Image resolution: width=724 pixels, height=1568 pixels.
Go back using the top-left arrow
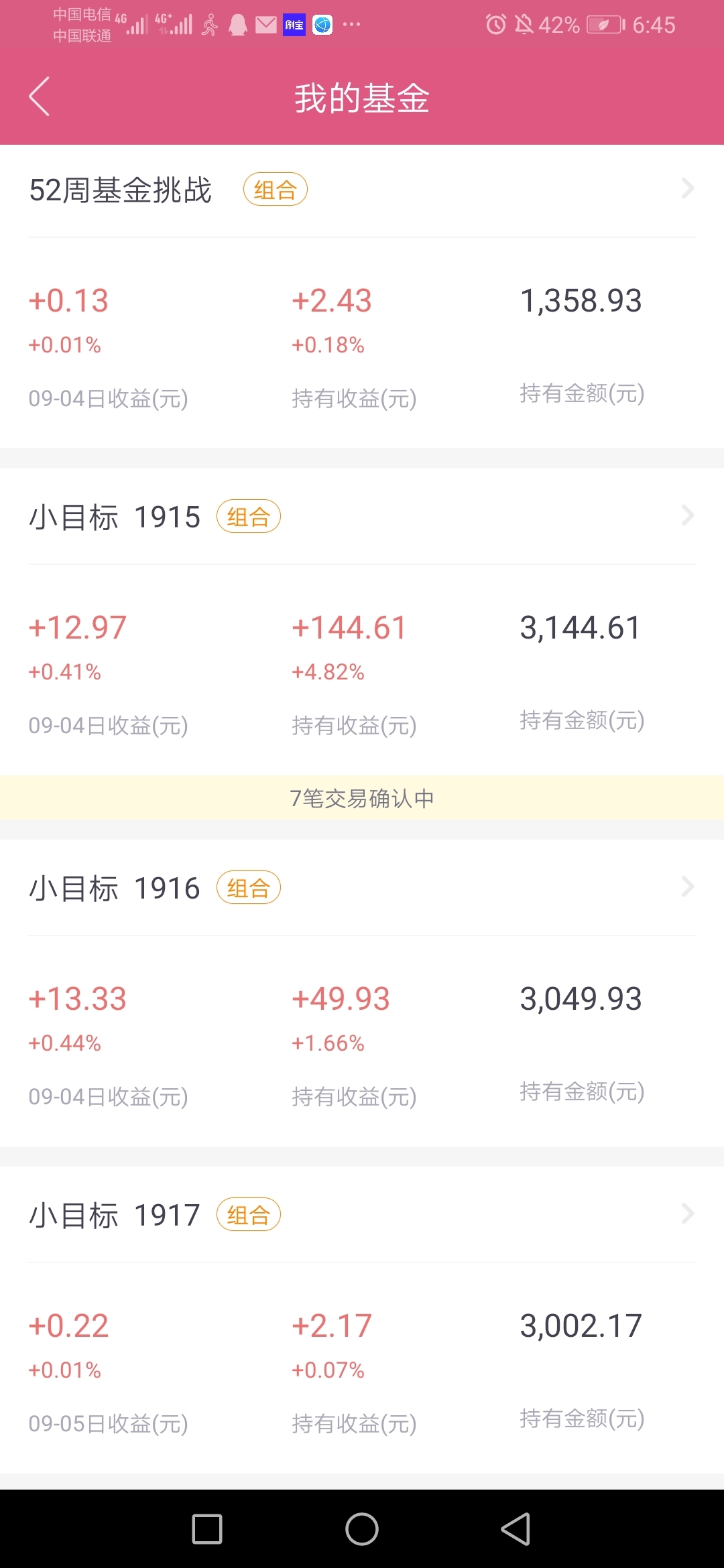[40, 96]
